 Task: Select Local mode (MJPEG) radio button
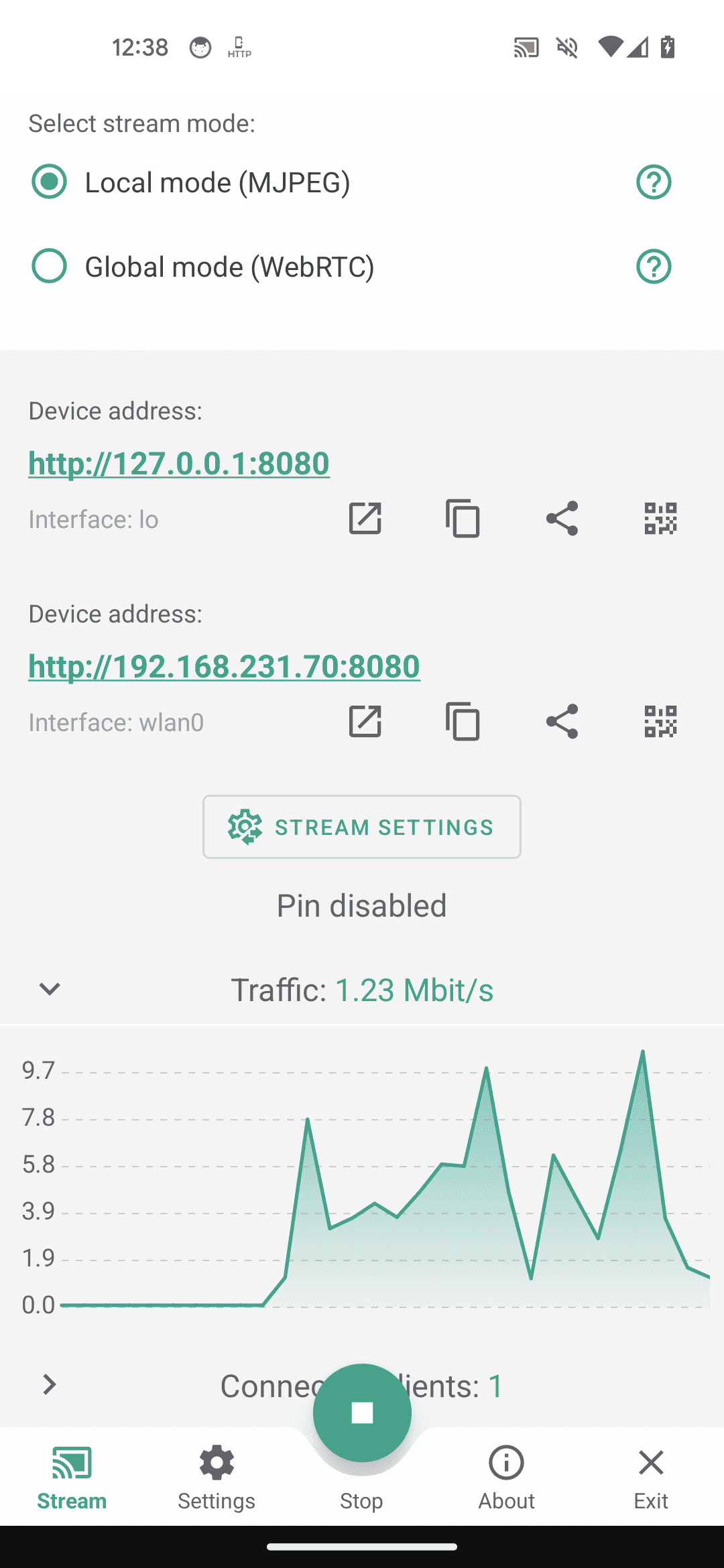[50, 182]
